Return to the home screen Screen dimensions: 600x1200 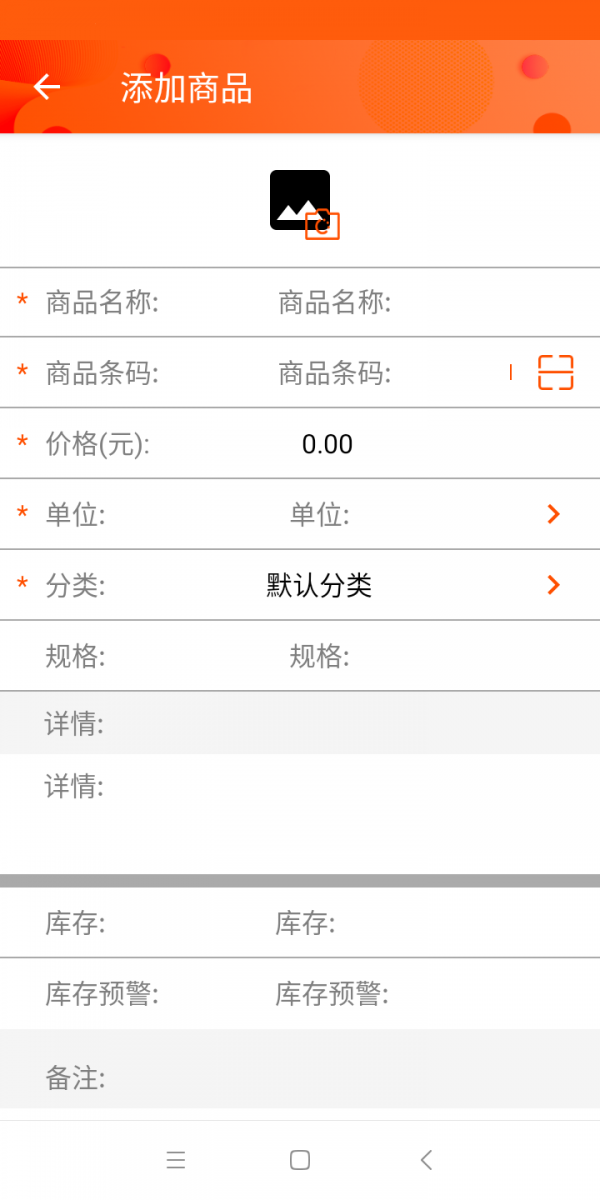300,1160
